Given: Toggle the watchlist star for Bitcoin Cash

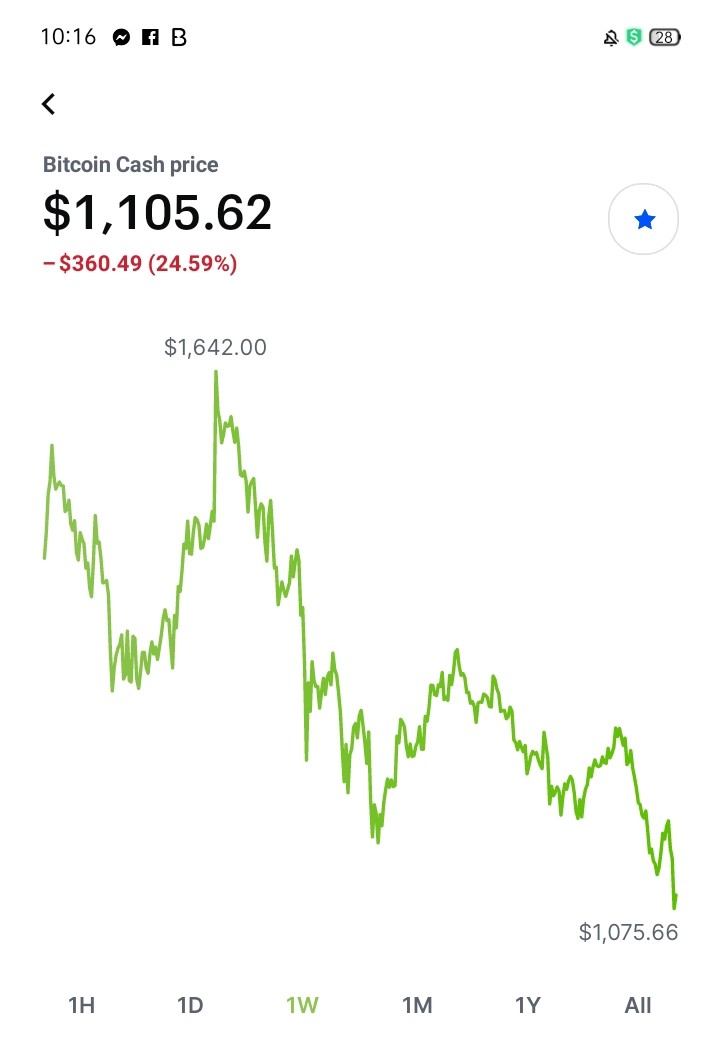Looking at the screenshot, I should point(644,219).
